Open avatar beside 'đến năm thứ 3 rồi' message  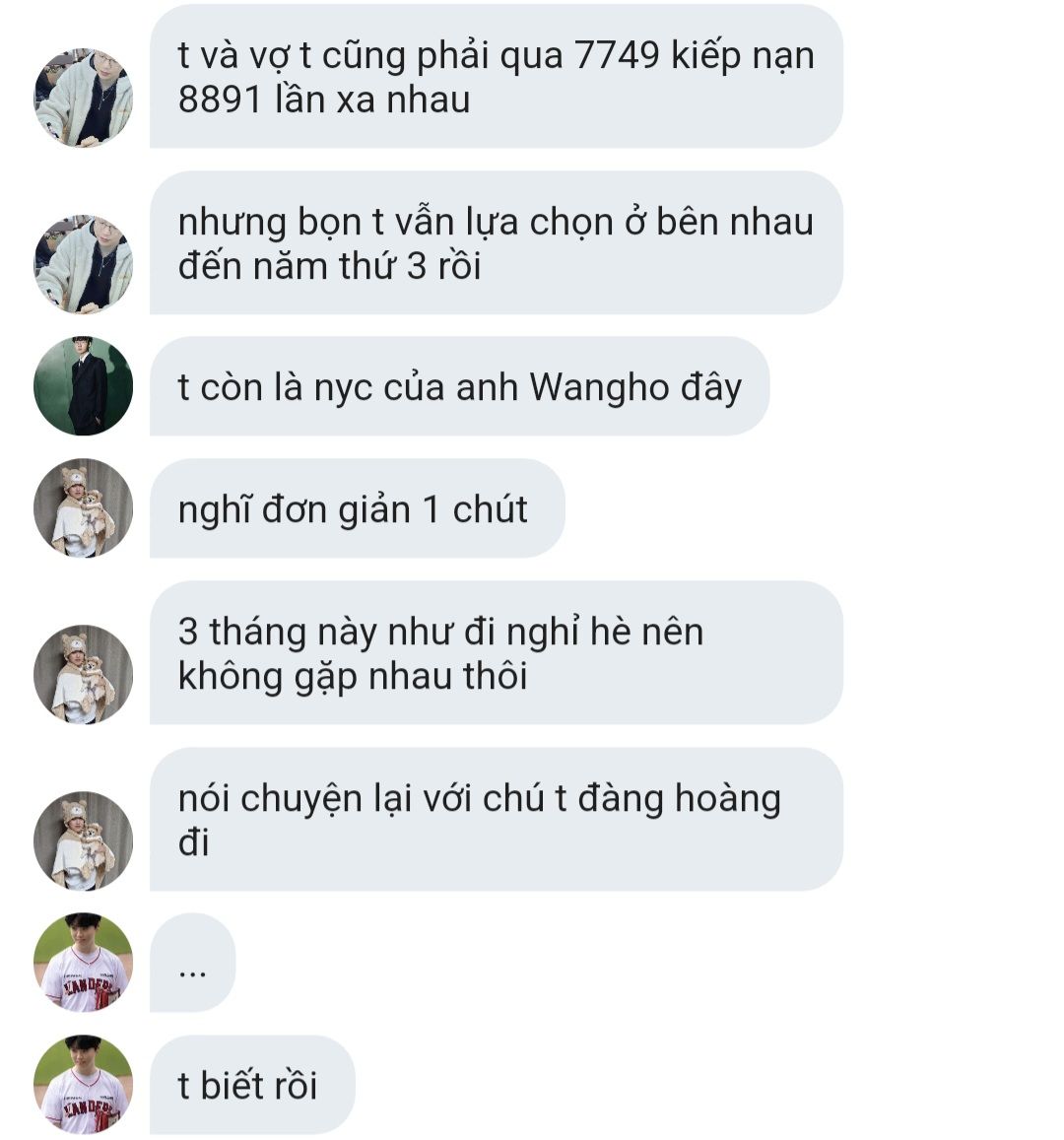pyautogui.click(x=84, y=265)
